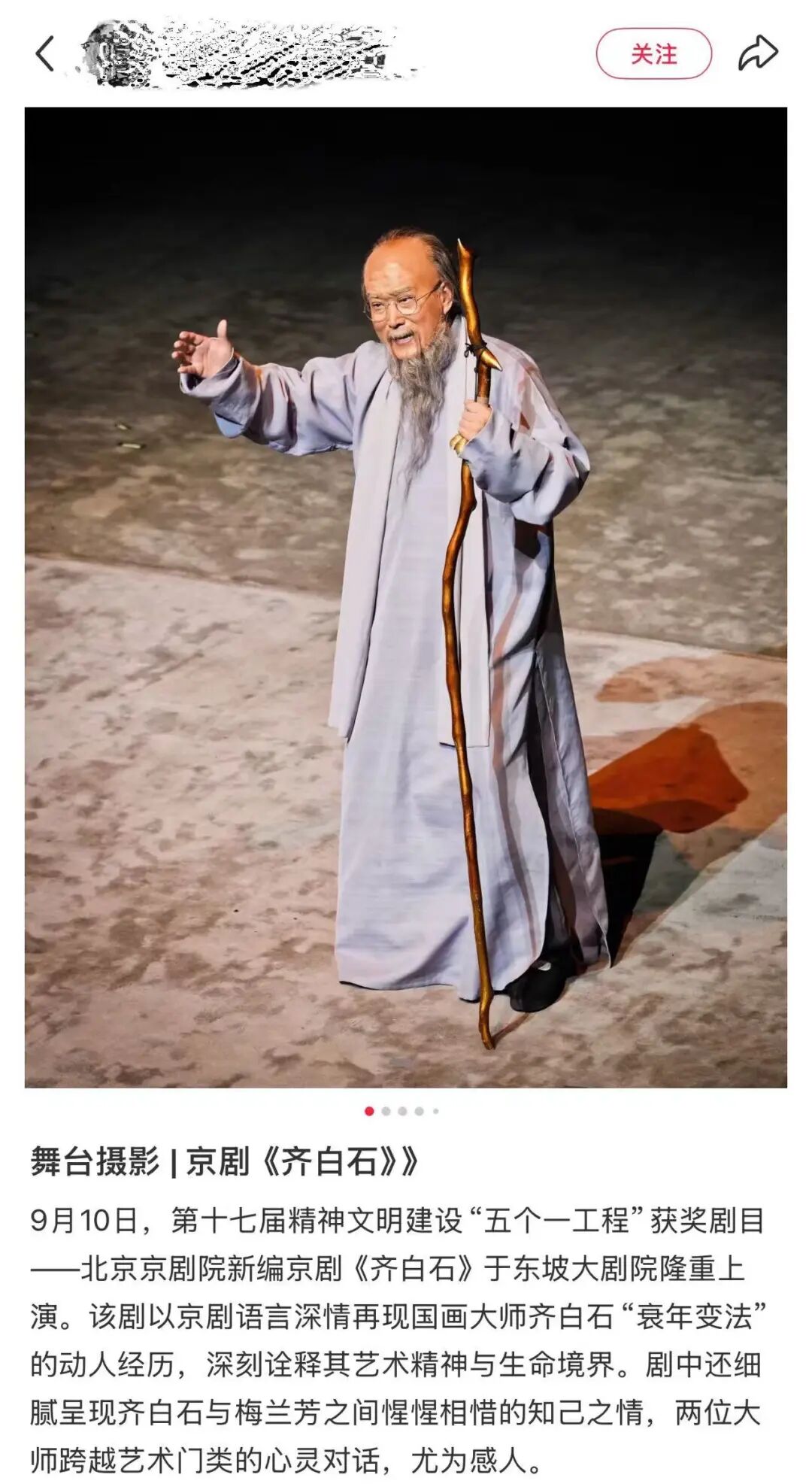The image size is (812, 1484).
Task: Go back using the top-left arrow
Action: [x=45, y=54]
